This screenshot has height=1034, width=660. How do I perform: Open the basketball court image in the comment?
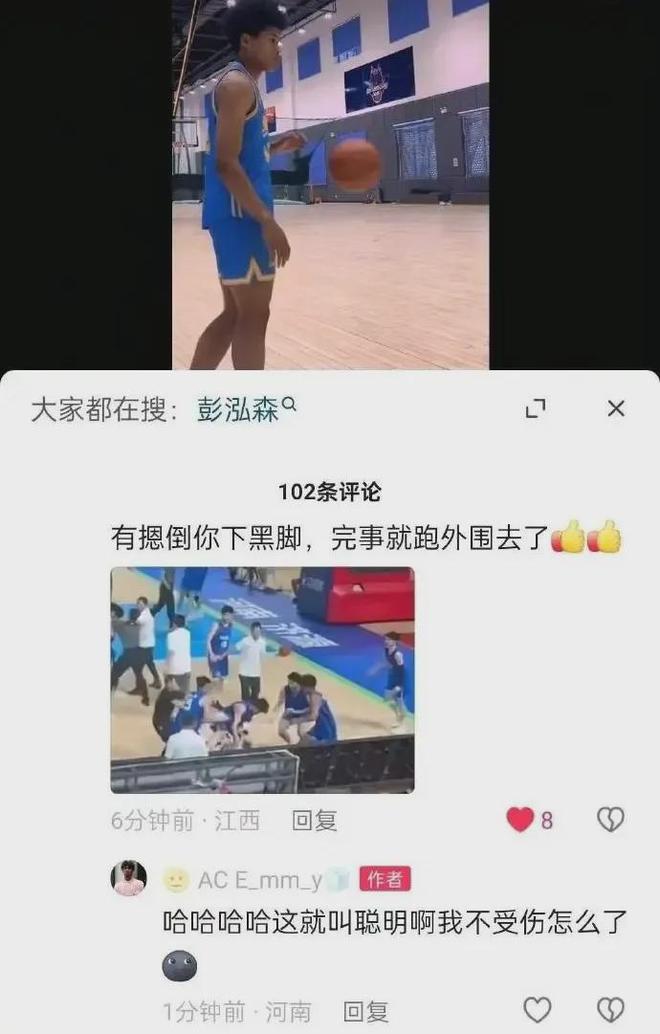262,680
